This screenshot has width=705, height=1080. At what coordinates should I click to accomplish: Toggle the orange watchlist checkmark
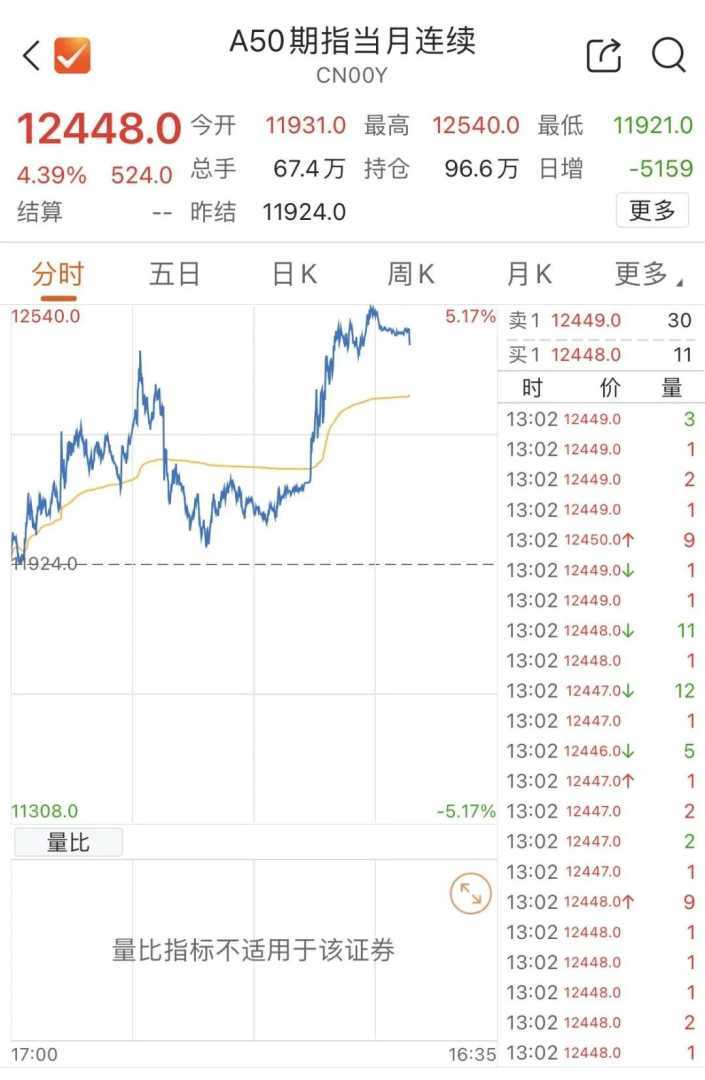pyautogui.click(x=72, y=56)
